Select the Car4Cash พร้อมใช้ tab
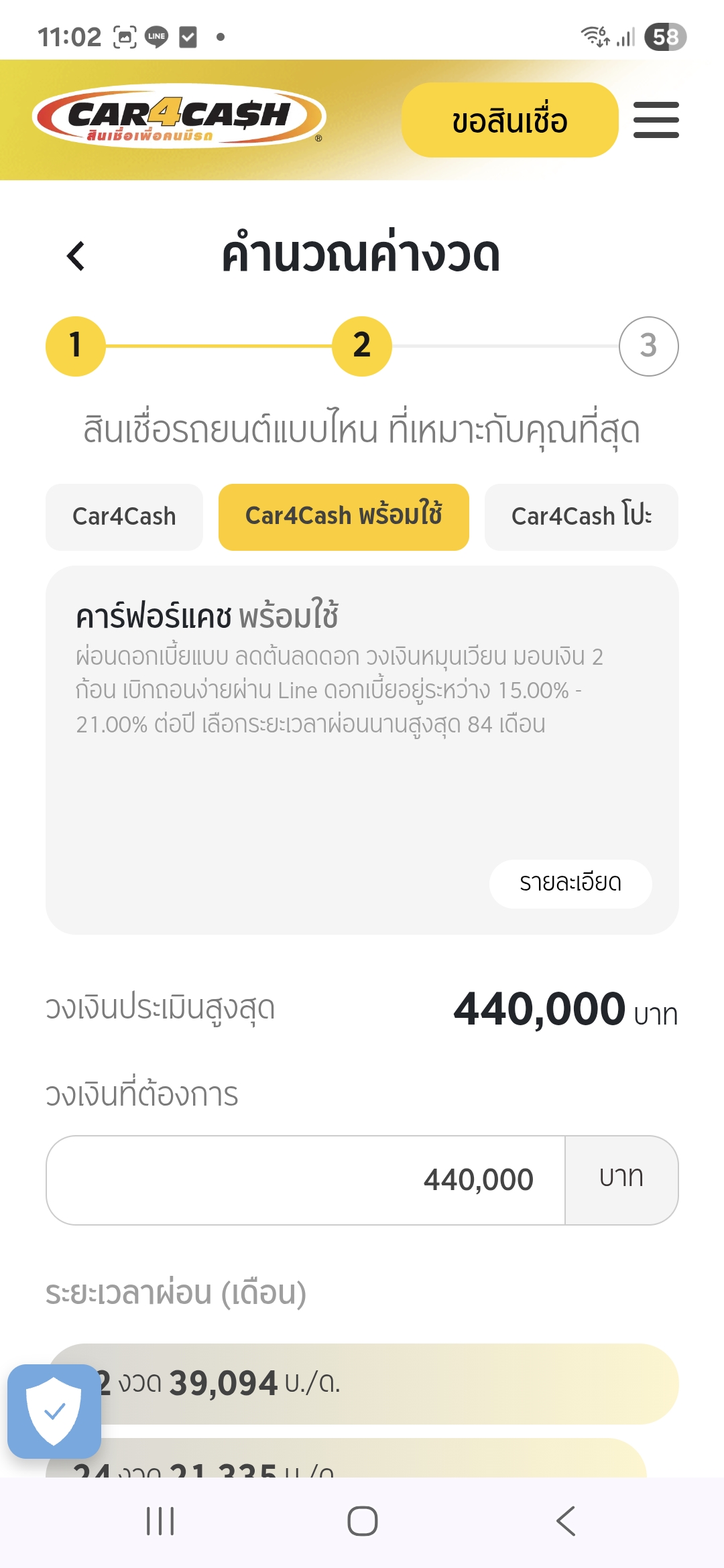Image resolution: width=724 pixels, height=1568 pixels. tap(343, 517)
